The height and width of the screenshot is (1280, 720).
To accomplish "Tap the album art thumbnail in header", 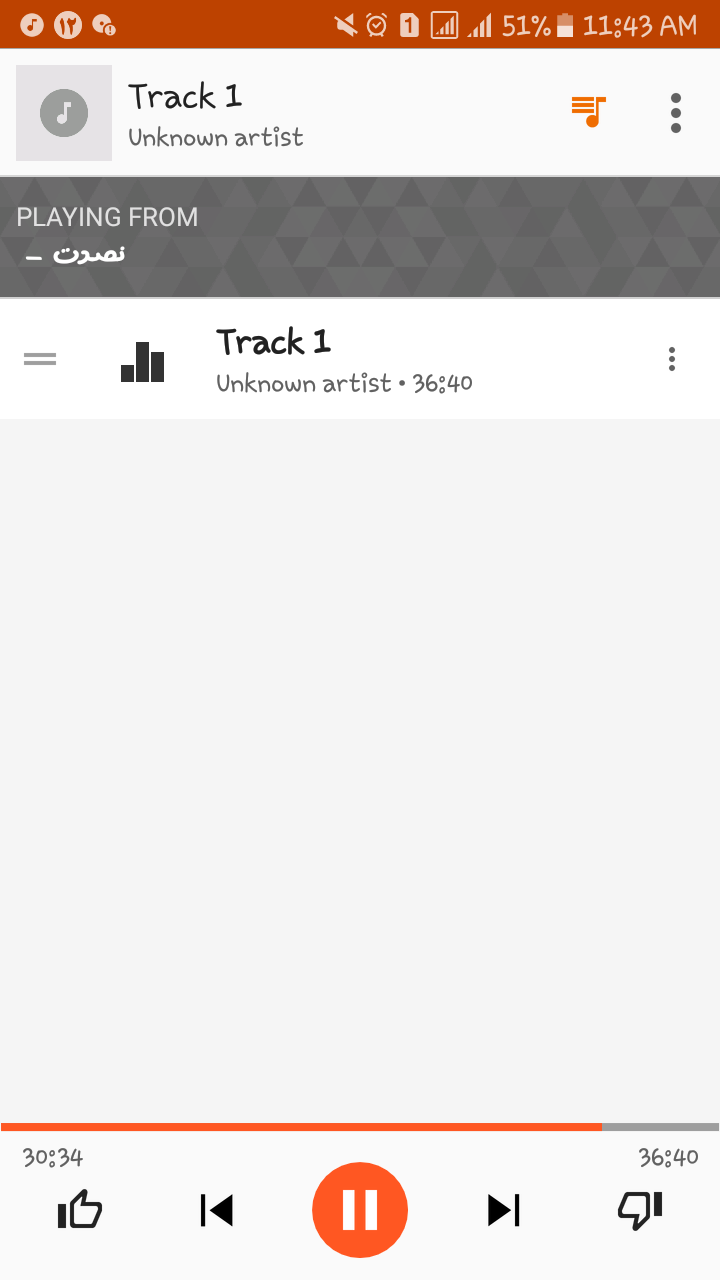I will (x=64, y=113).
